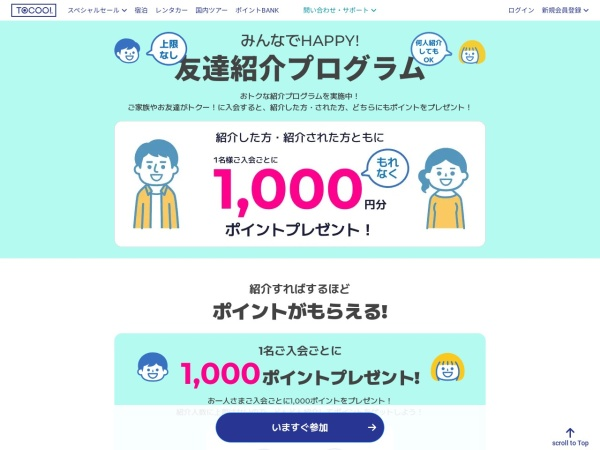Screen dimensions: 600x450
Task: Open the TOCOO! home logo
Action: coord(35,10)
